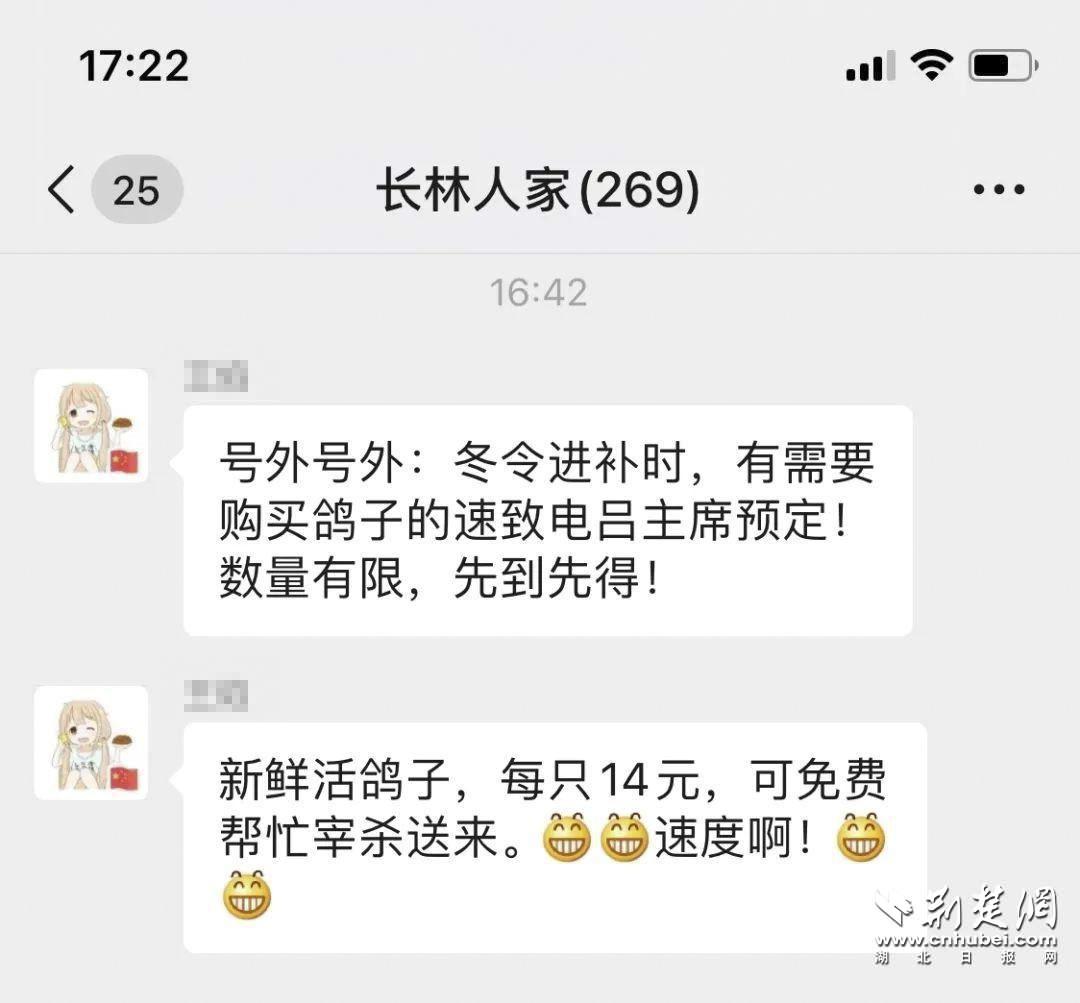Go back to the chat list

[62, 189]
